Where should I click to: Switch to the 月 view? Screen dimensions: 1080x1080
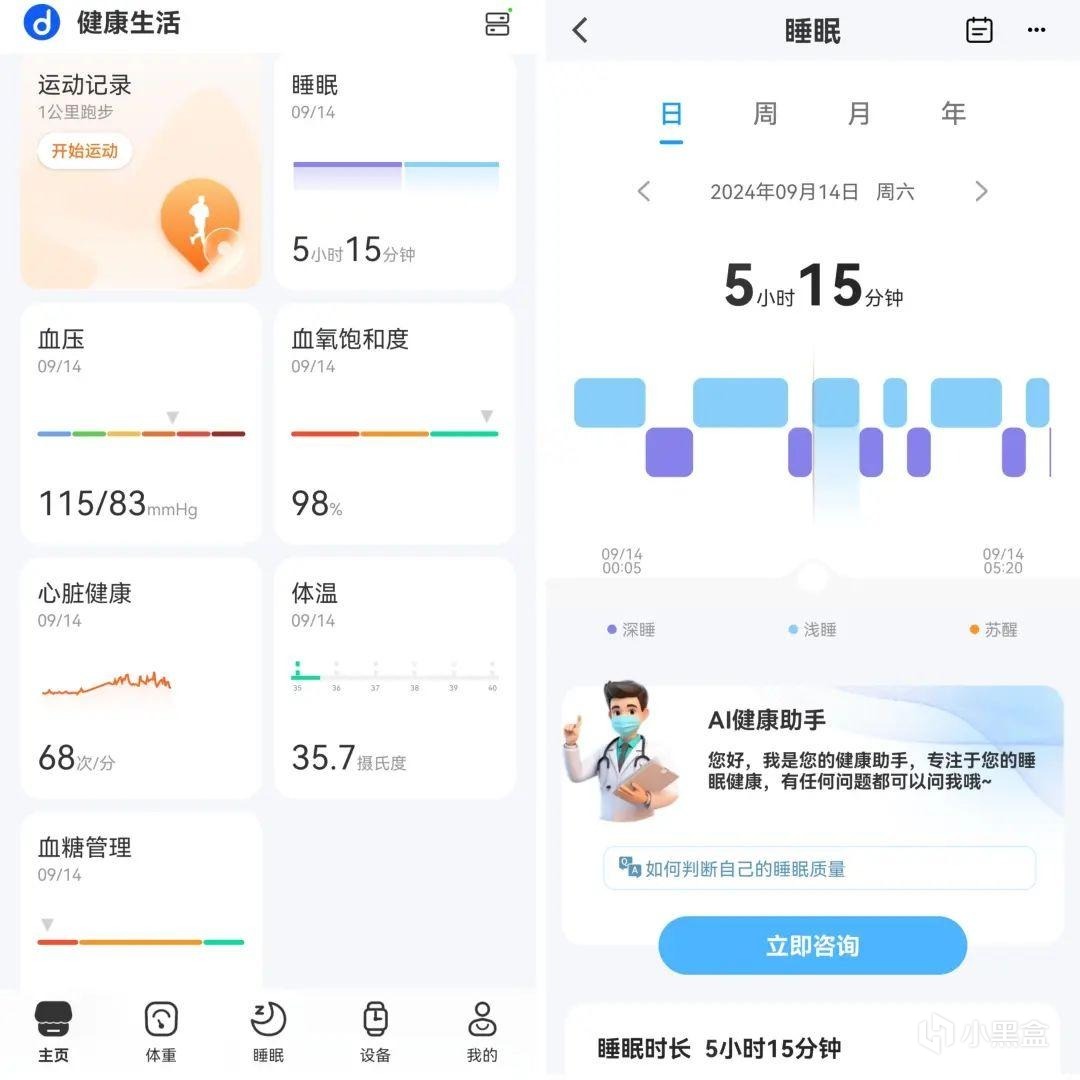coord(859,113)
